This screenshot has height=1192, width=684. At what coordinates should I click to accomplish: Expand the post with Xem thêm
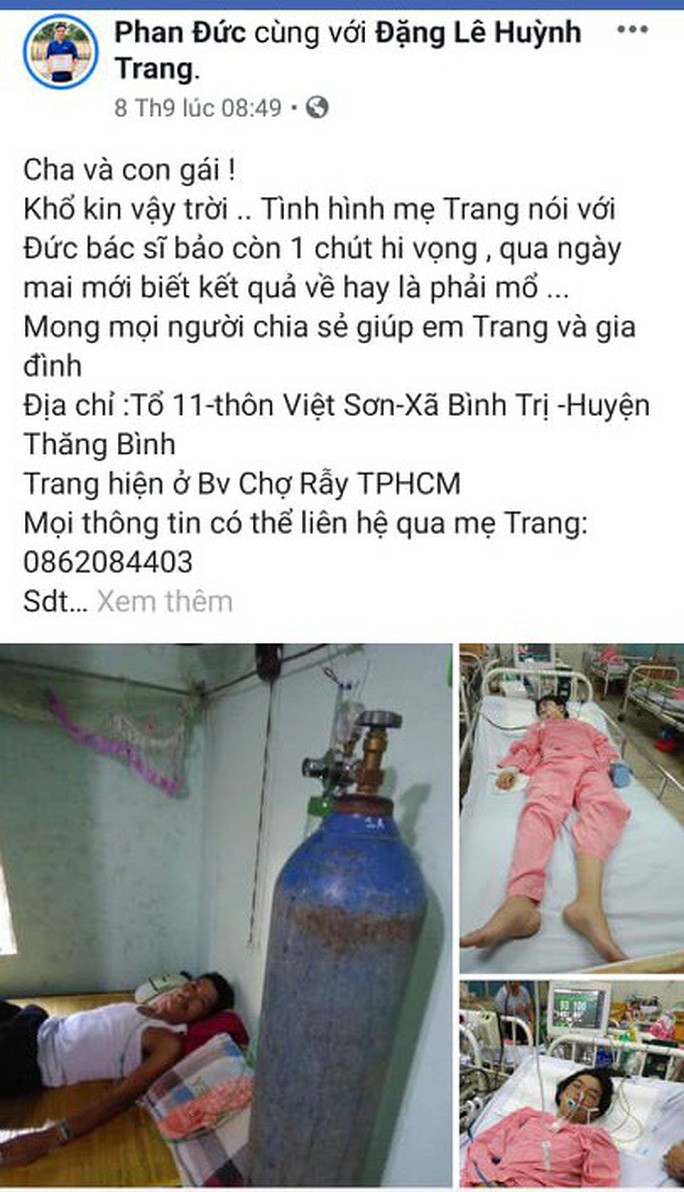point(164,601)
